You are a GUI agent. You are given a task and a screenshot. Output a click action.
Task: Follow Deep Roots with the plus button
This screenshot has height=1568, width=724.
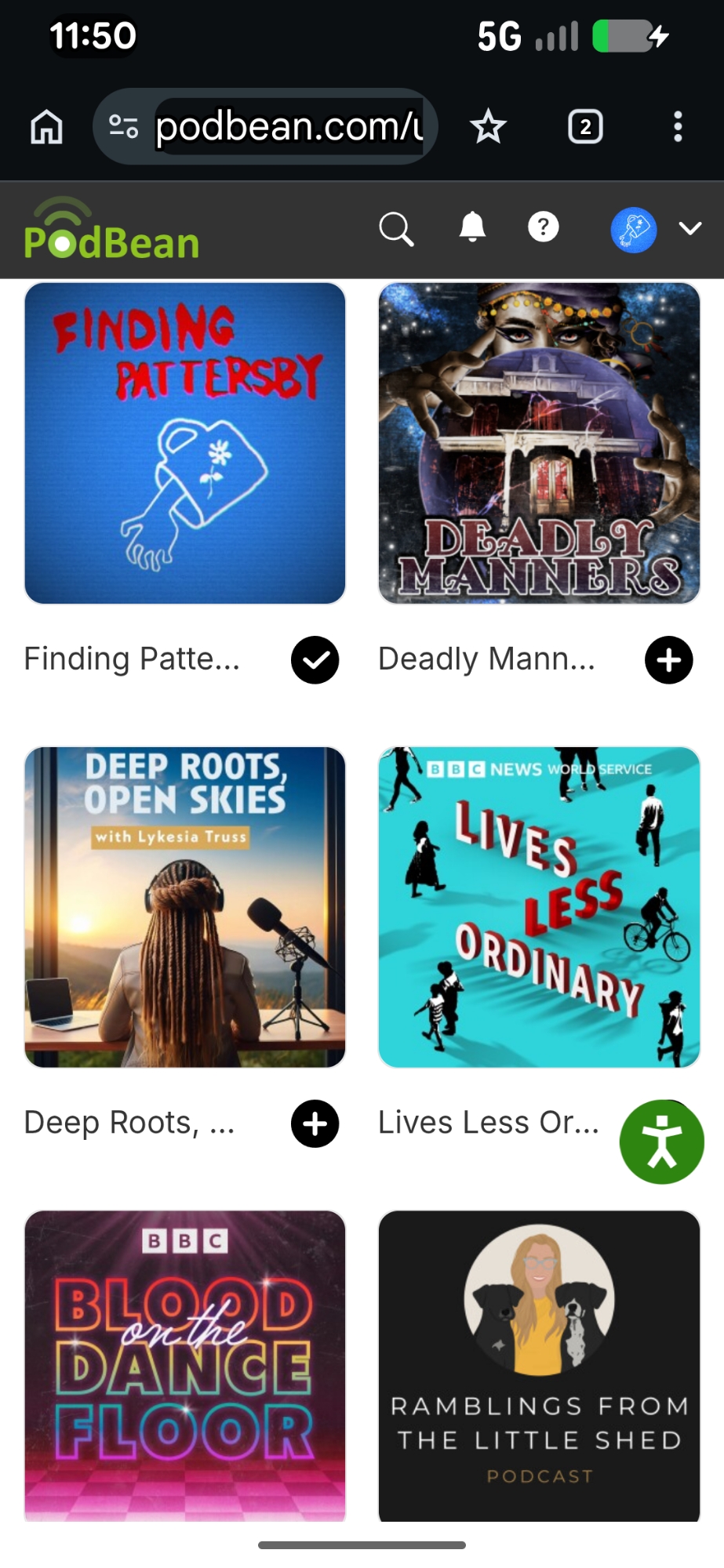click(x=315, y=1123)
